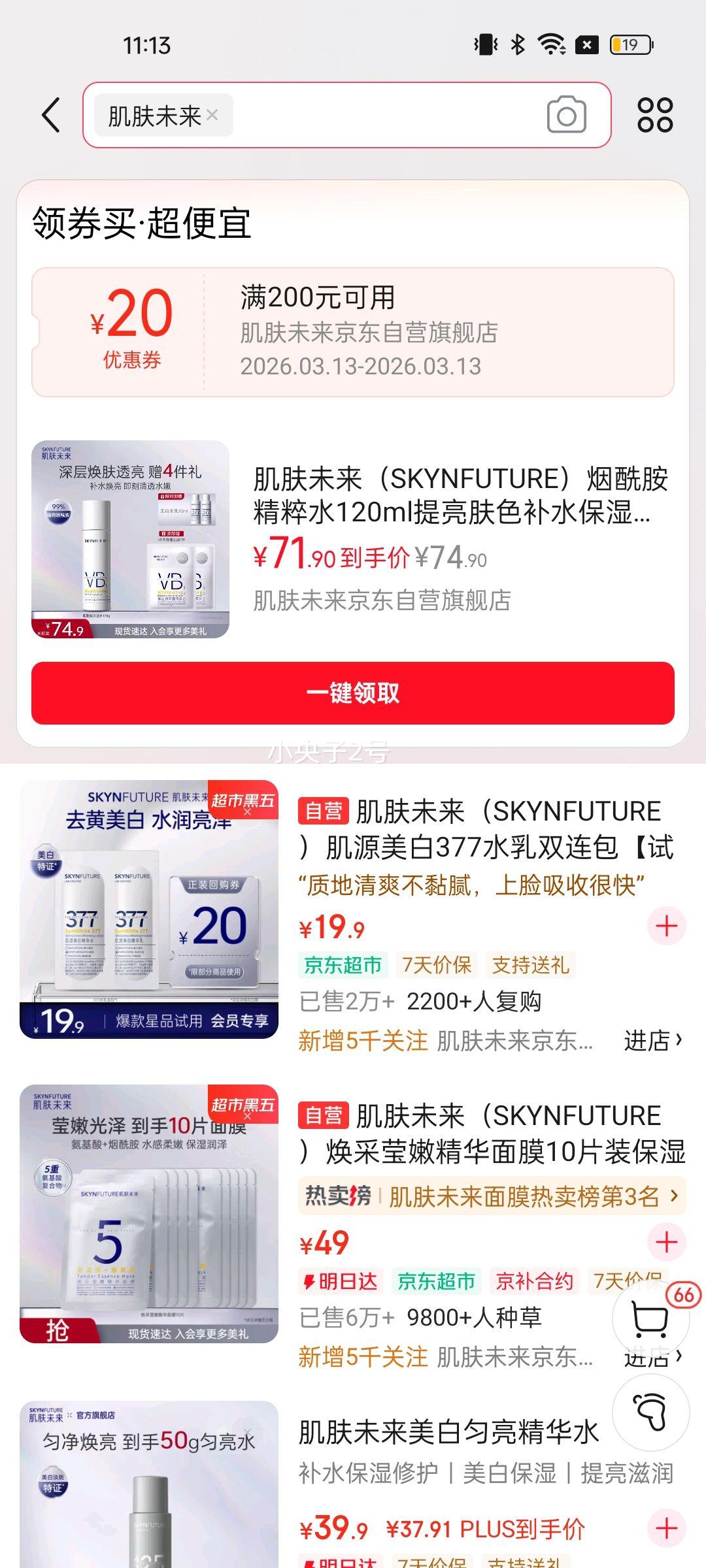Open the shopping cart with 66 items
The width and height of the screenshot is (706, 1568).
pyautogui.click(x=650, y=1318)
